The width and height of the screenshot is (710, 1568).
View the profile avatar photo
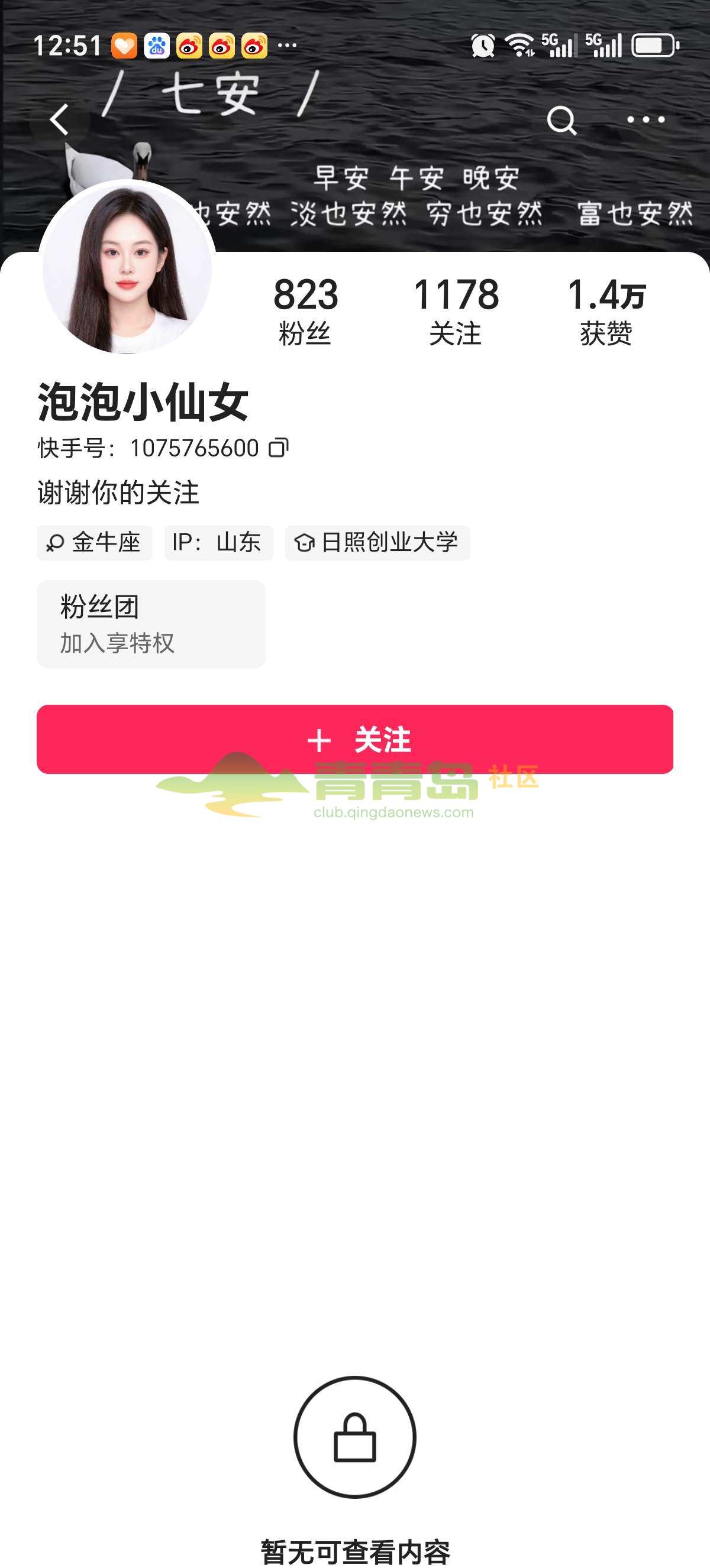pyautogui.click(x=127, y=268)
